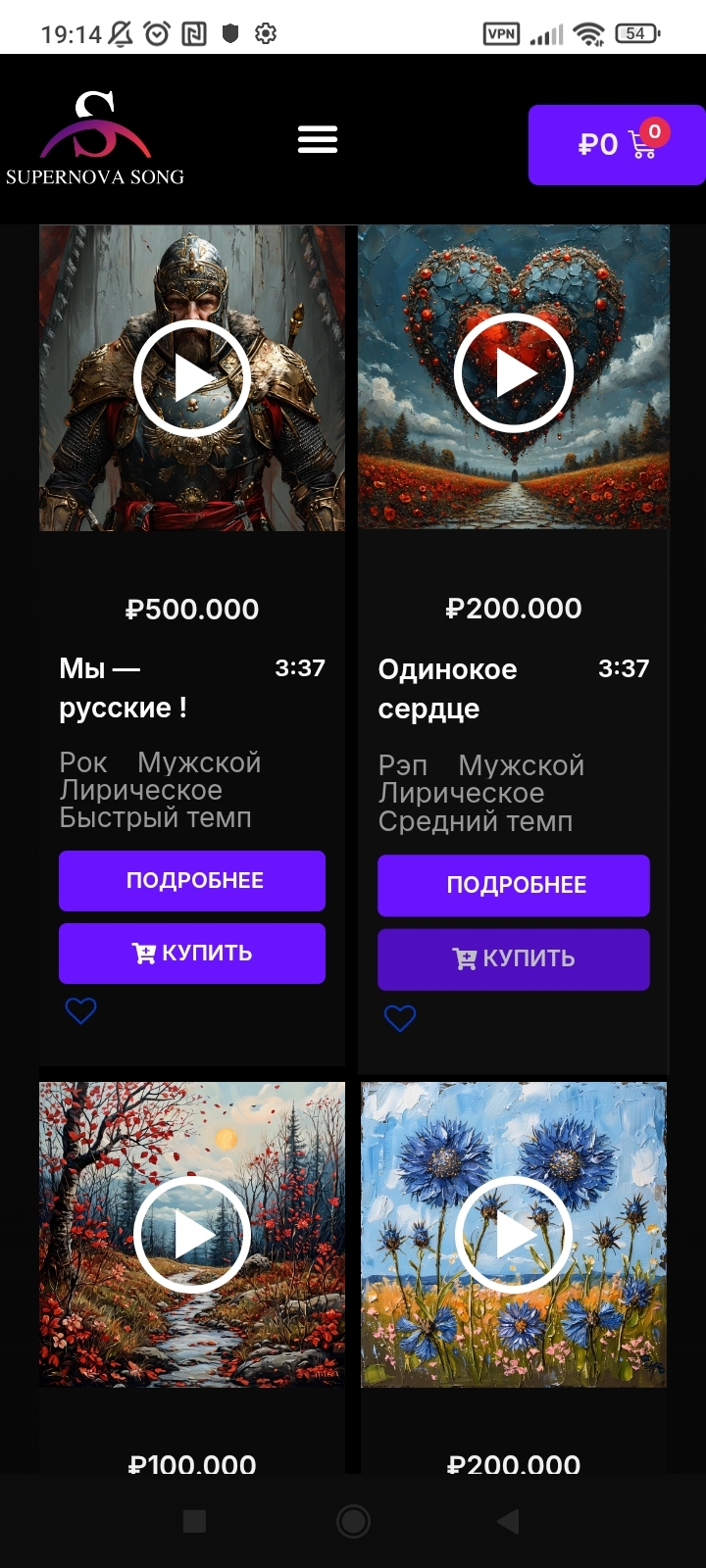Buy «Мы — русские !» with «Купить»
Screen dimensions: 706x1568
[192, 953]
